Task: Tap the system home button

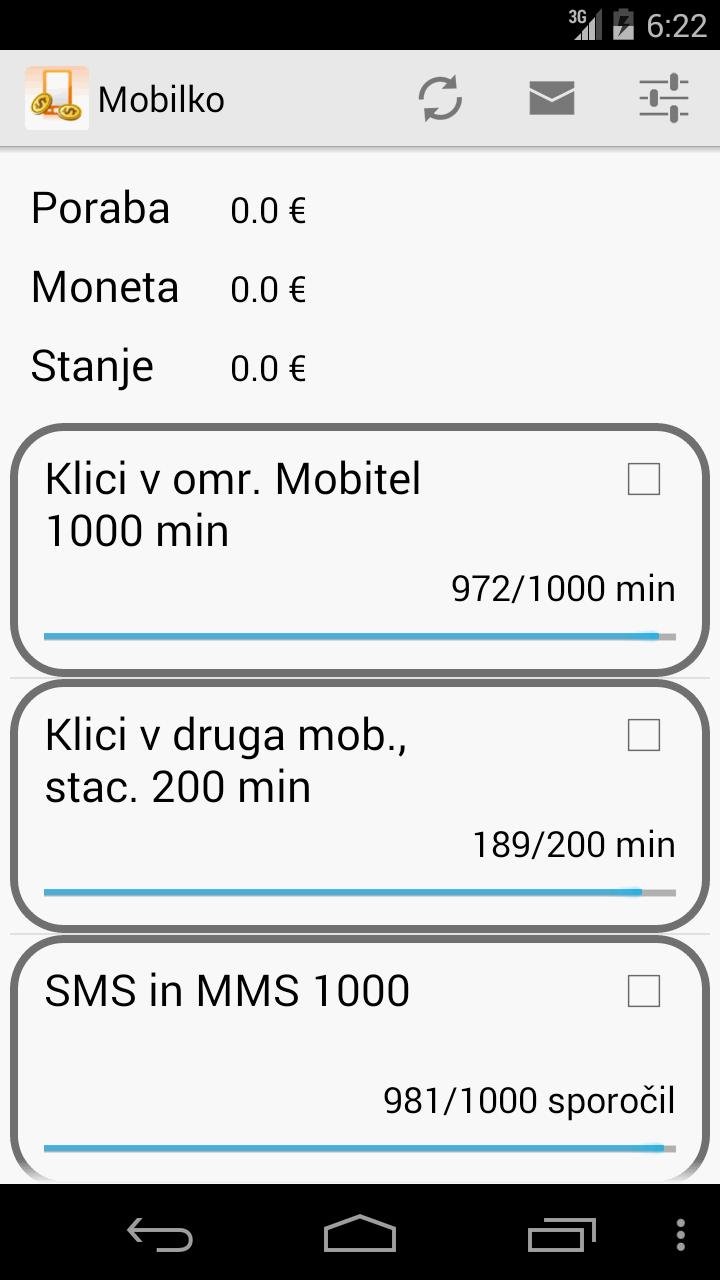Action: pyautogui.click(x=360, y=1235)
